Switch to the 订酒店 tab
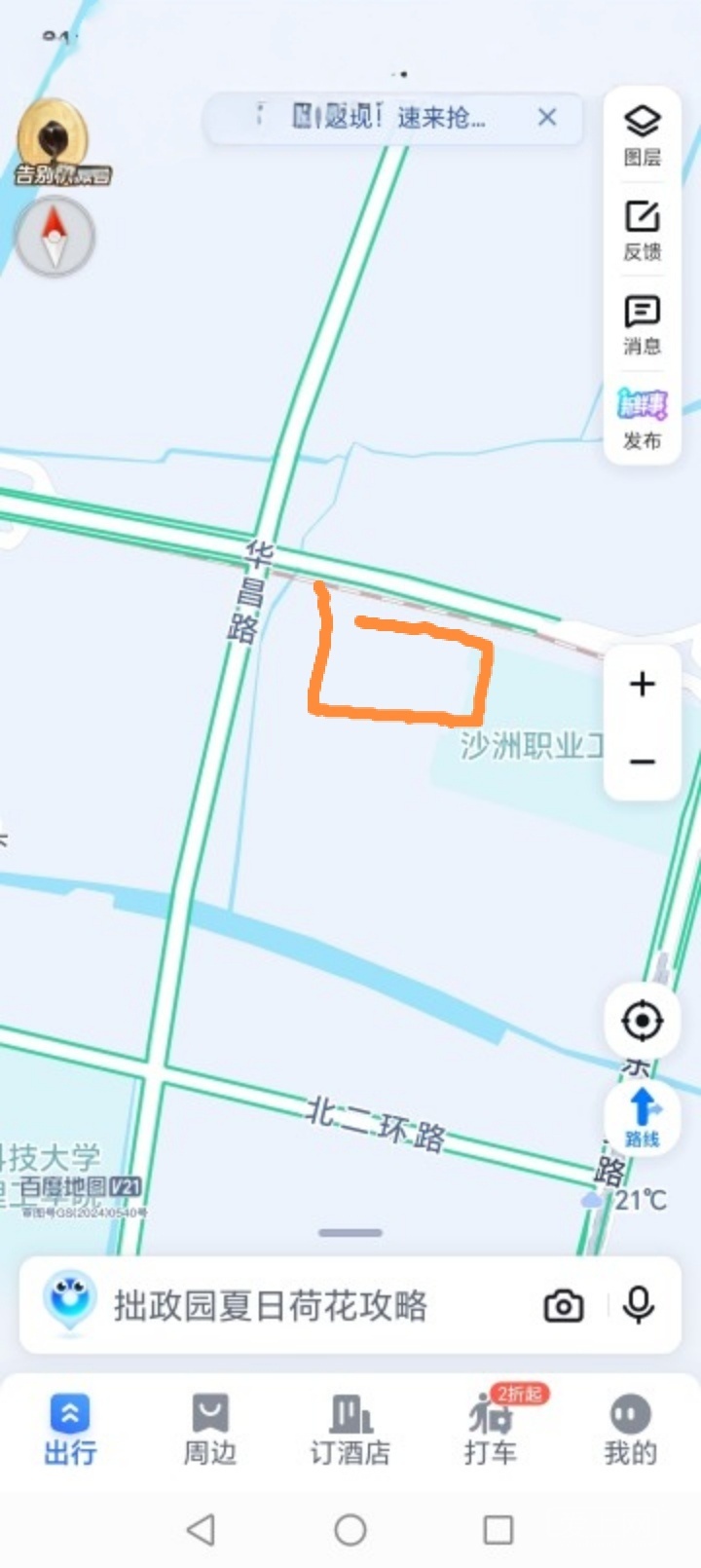This screenshot has width=701, height=1568. pyautogui.click(x=350, y=1430)
